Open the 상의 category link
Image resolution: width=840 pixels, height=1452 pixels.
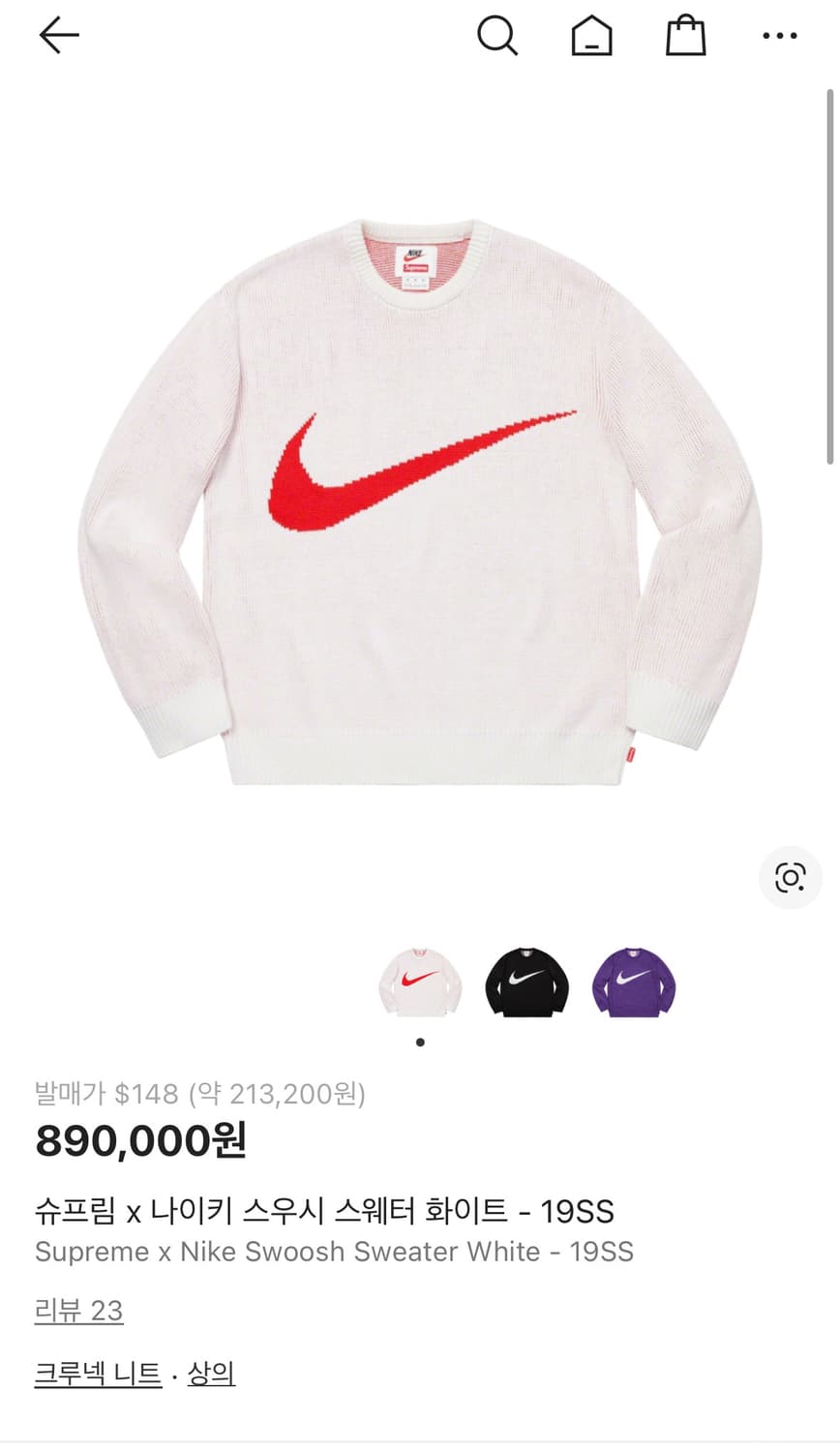[x=211, y=1373]
